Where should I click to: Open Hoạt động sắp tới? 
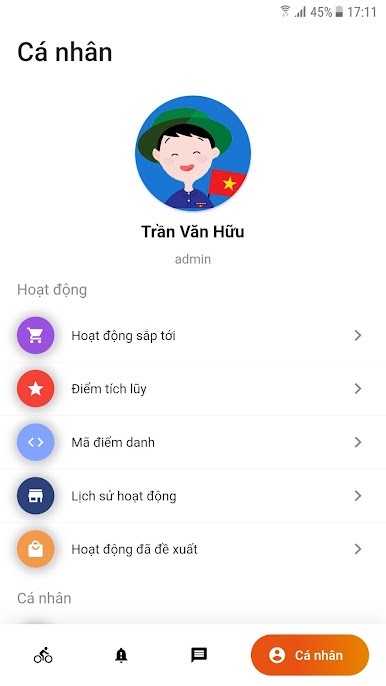point(193,336)
